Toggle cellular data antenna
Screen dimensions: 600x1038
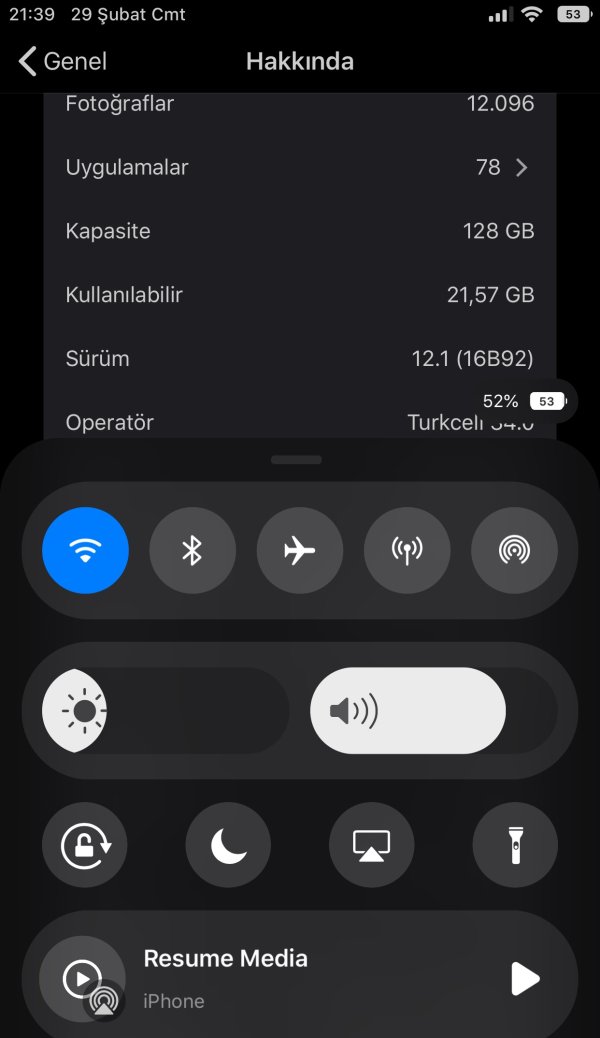click(x=406, y=550)
